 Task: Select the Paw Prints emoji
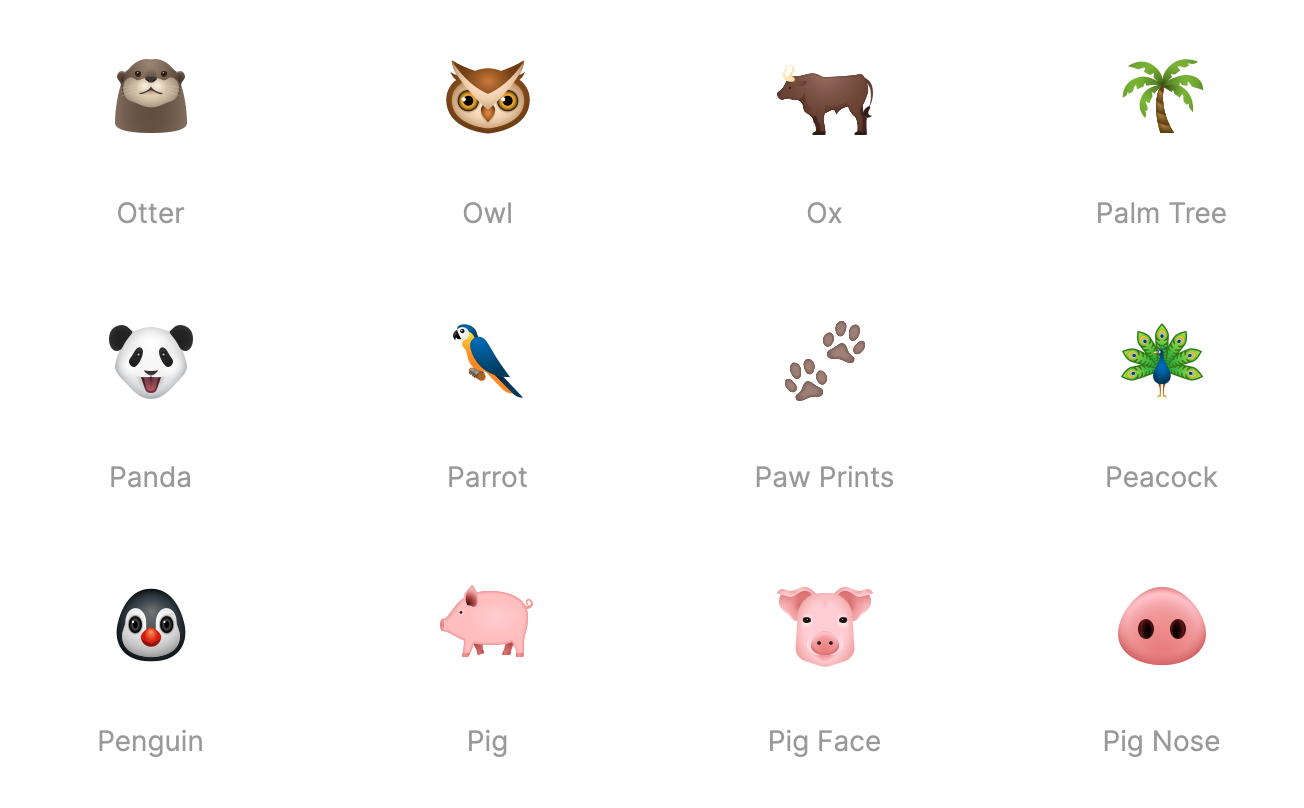[x=825, y=361]
